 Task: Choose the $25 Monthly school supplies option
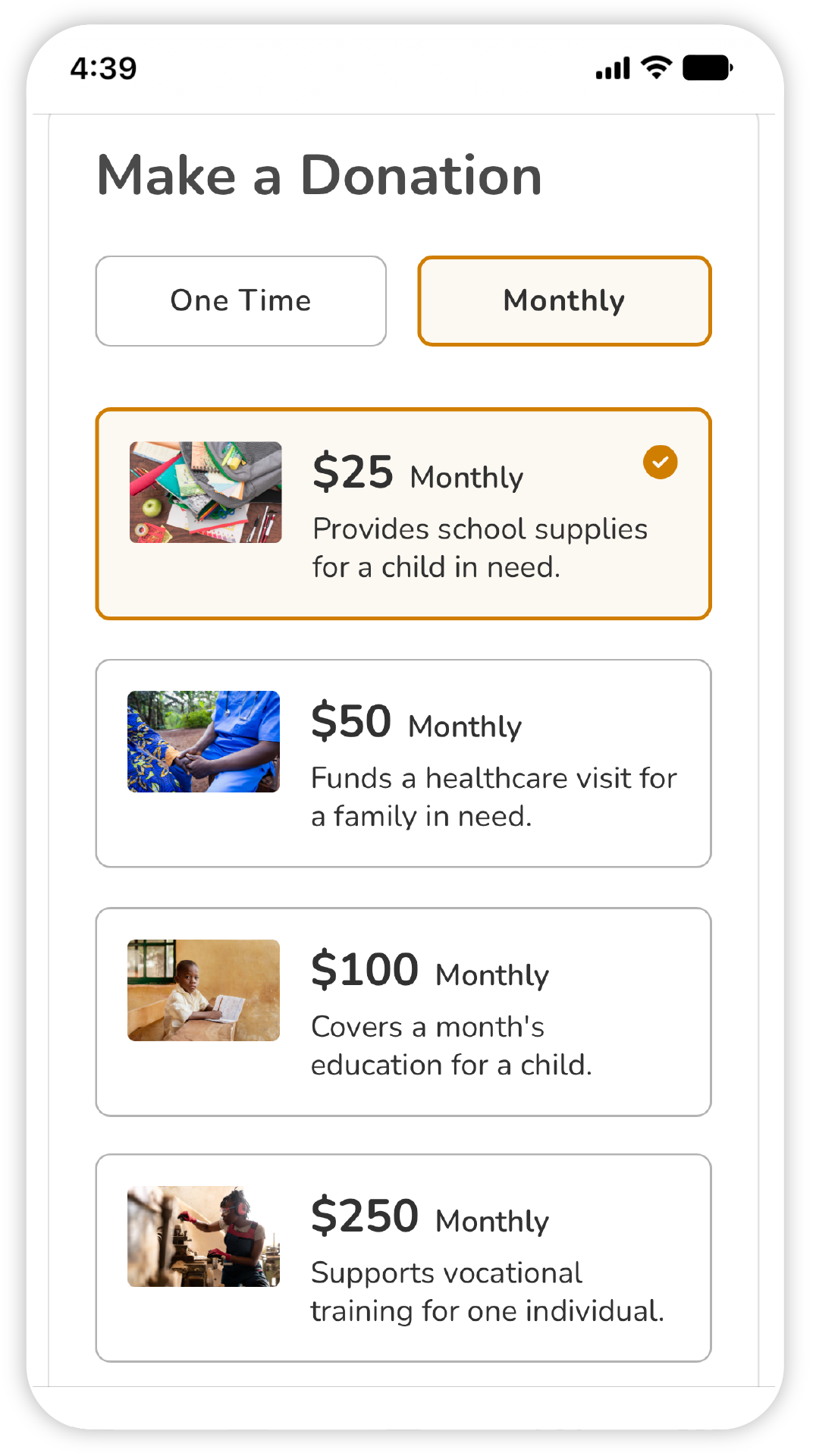tap(403, 514)
